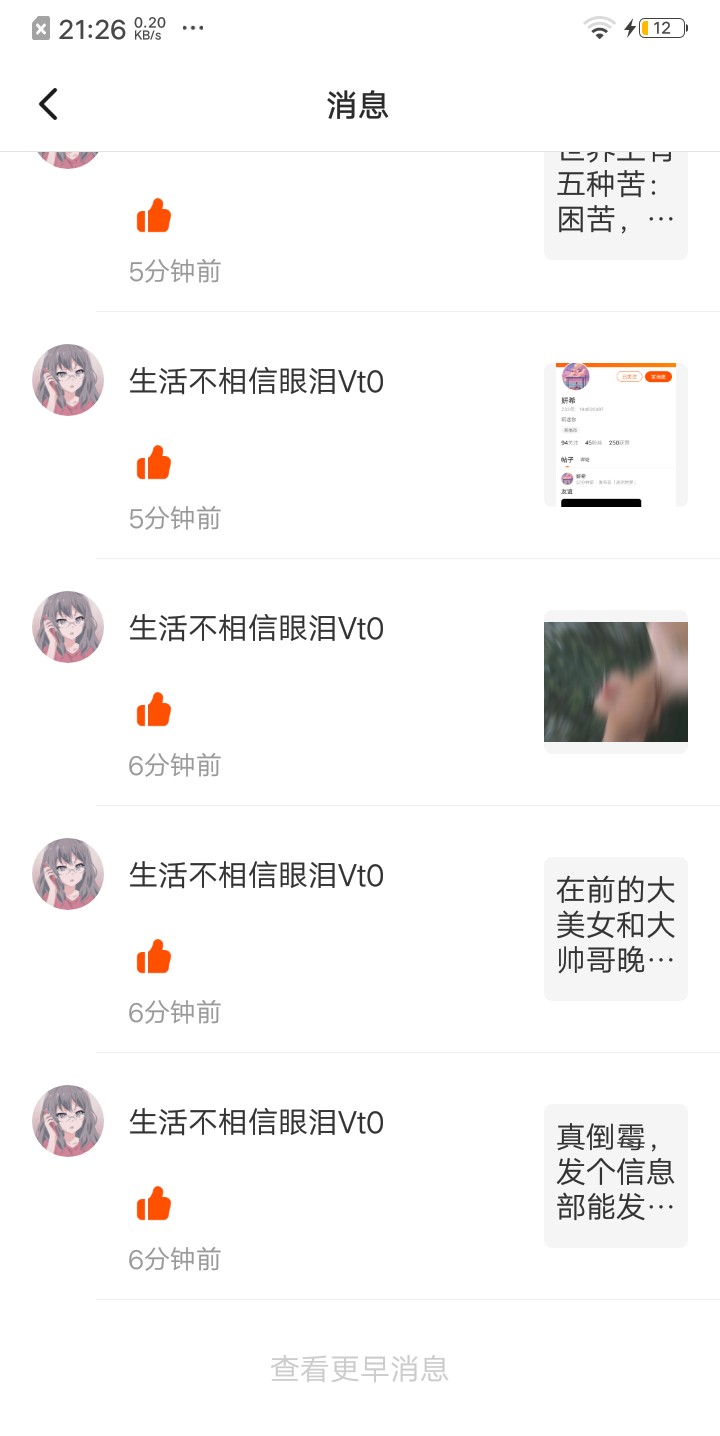Go back from the 消息 screen

[48, 104]
